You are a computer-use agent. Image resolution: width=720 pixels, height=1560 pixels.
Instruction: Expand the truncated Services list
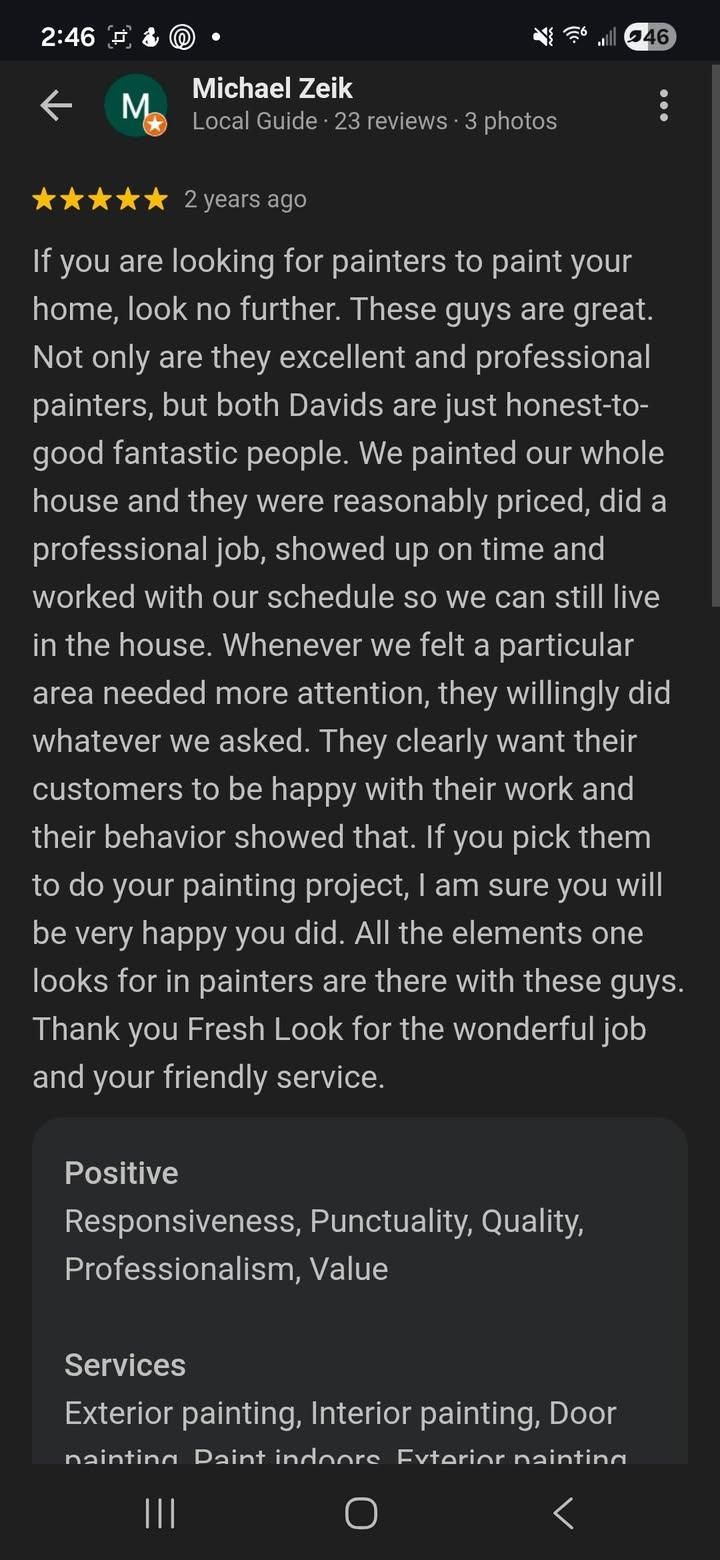[340, 1430]
